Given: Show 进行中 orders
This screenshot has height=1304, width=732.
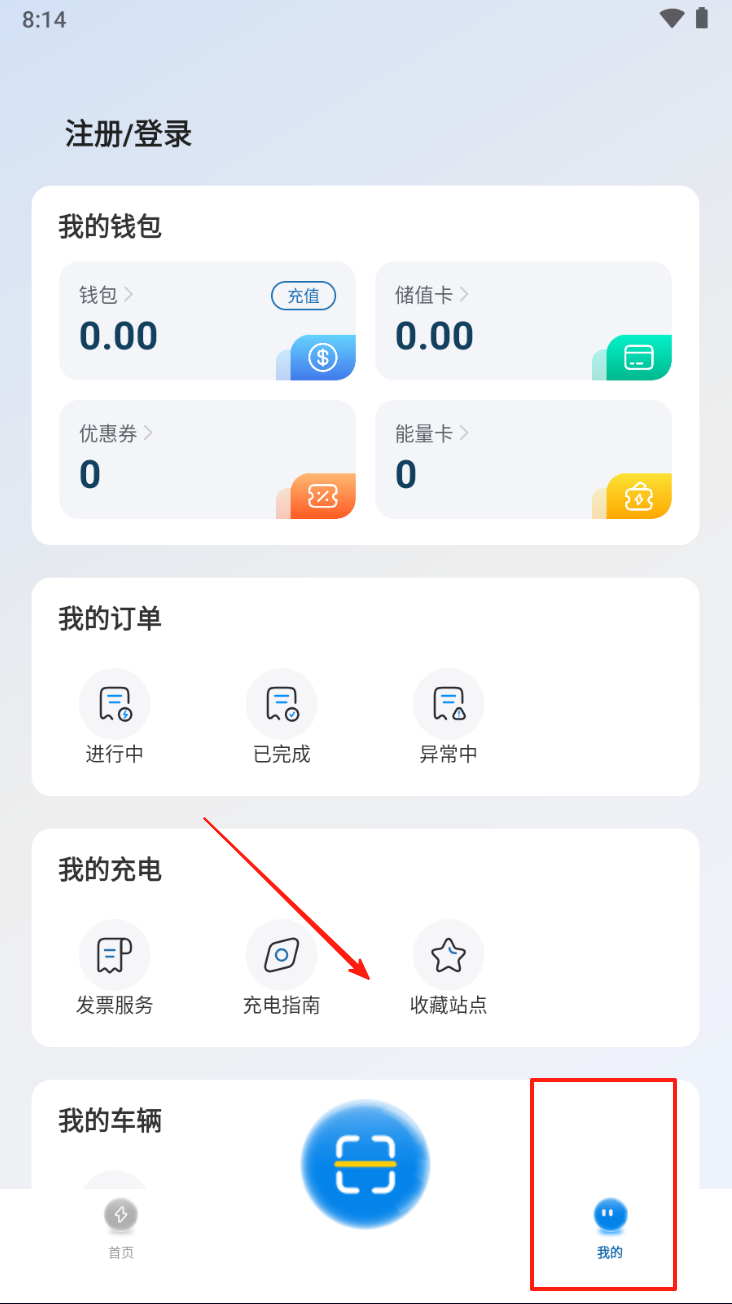Looking at the screenshot, I should [x=115, y=717].
